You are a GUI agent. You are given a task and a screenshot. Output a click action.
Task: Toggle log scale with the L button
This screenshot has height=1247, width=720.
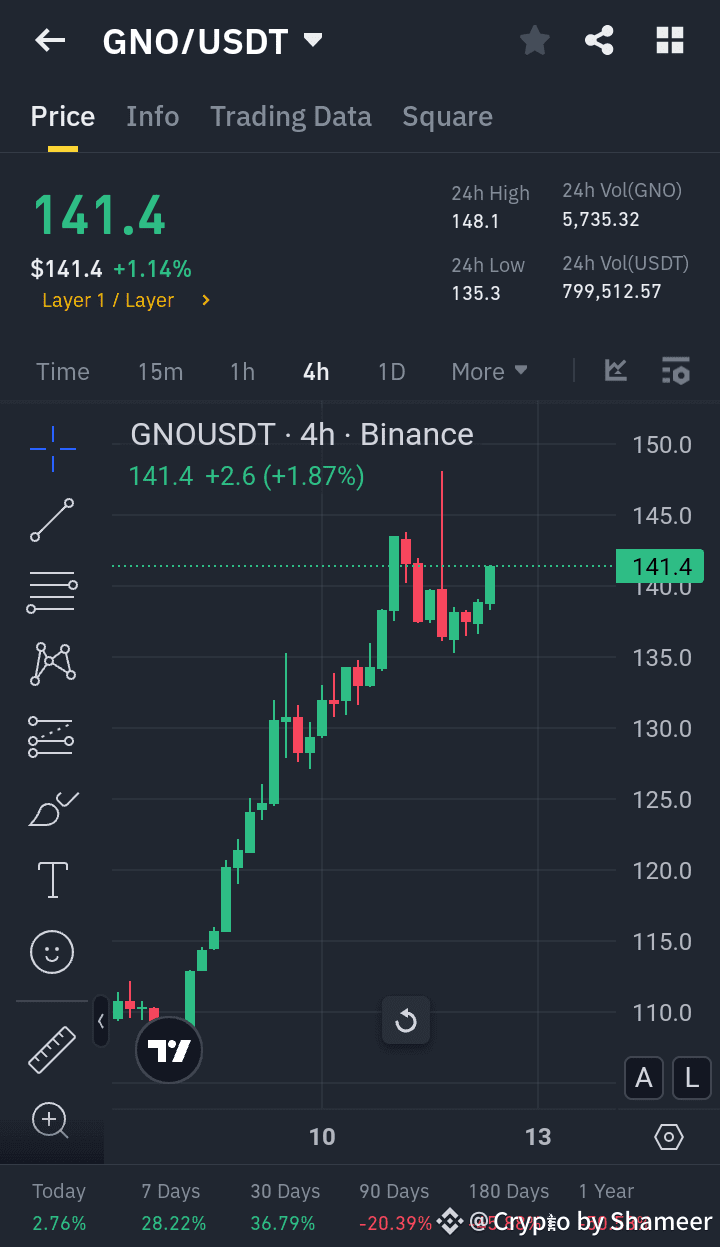tap(691, 1078)
